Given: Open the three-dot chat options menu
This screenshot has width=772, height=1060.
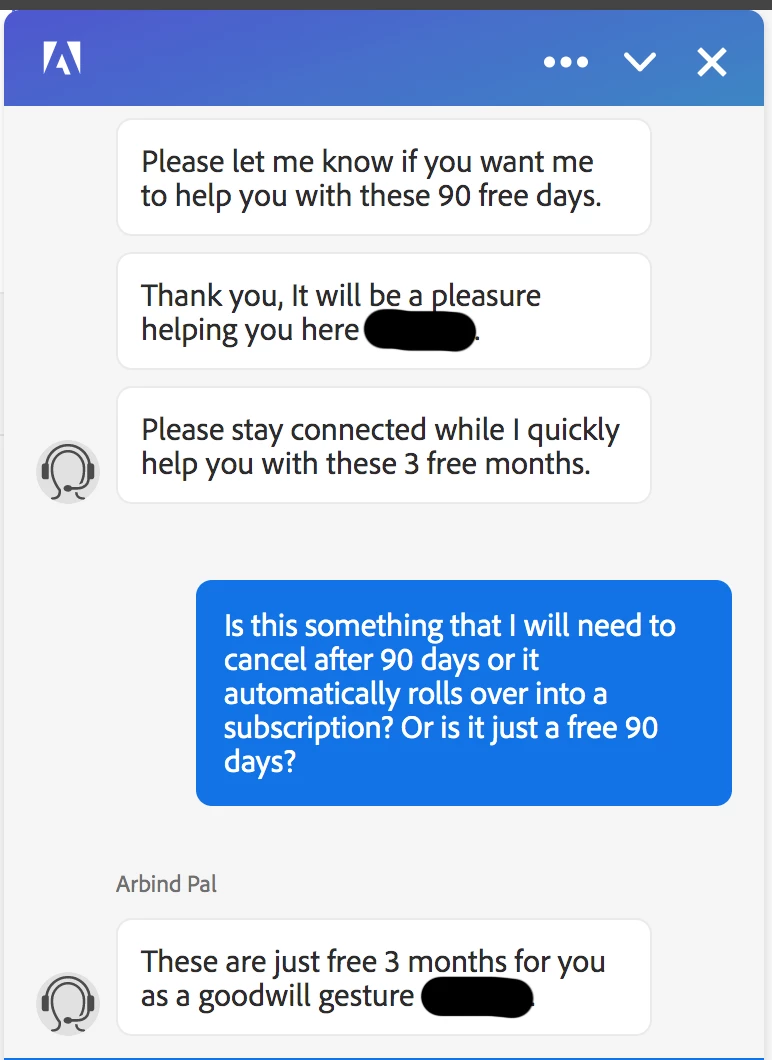Looking at the screenshot, I should 566,62.
